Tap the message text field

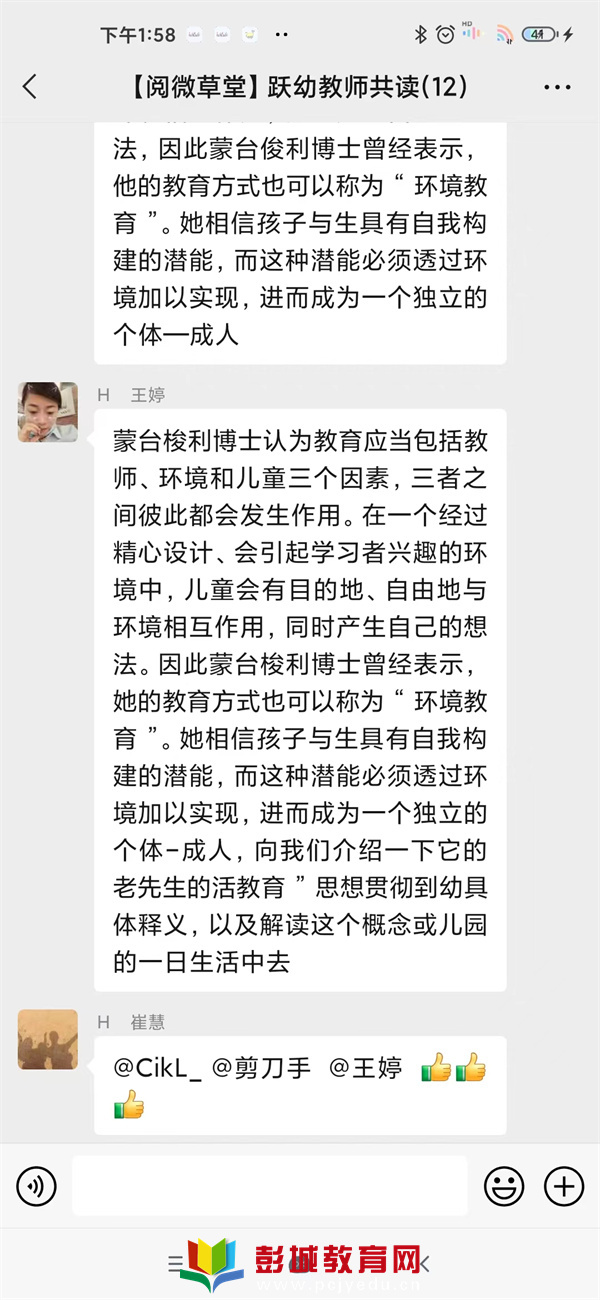tap(270, 1186)
